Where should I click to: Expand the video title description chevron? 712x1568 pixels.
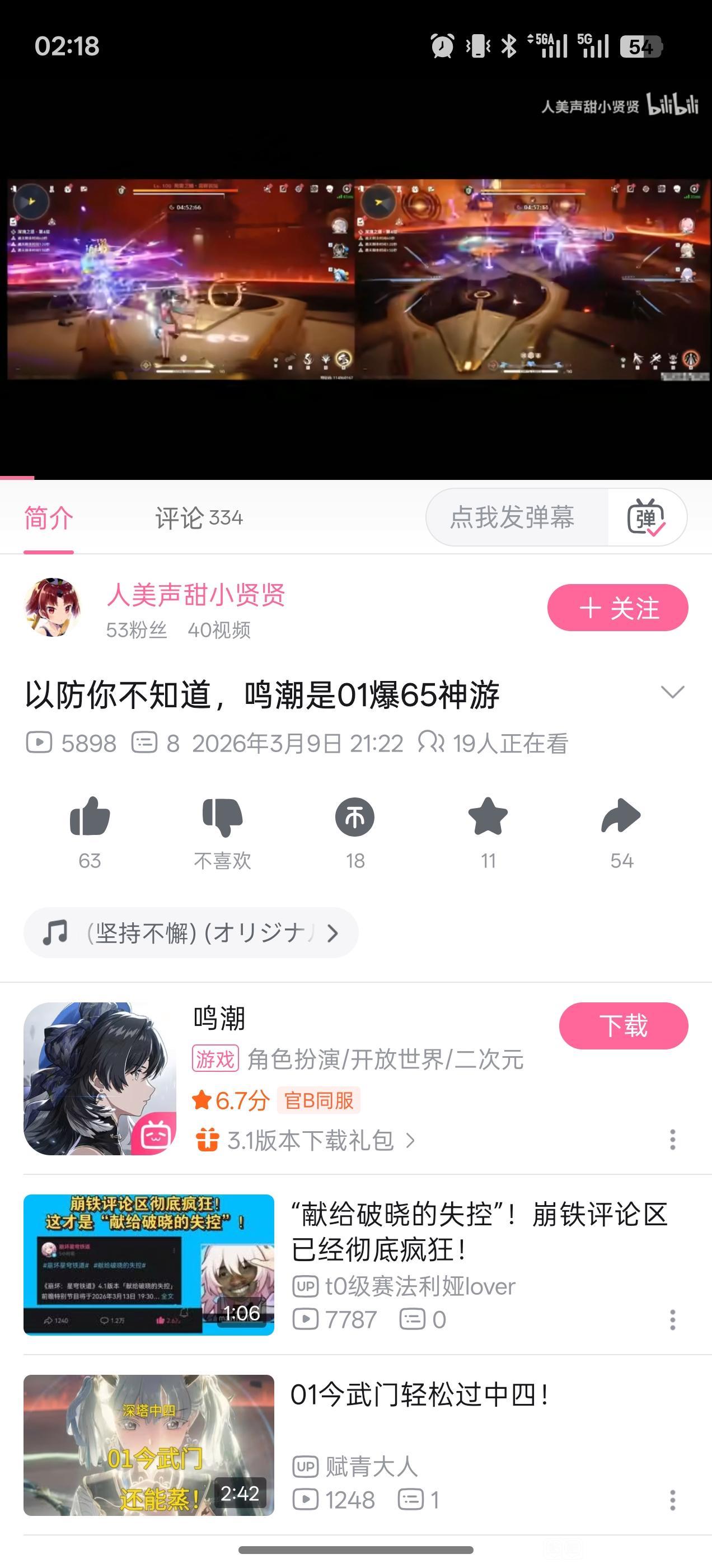672,692
